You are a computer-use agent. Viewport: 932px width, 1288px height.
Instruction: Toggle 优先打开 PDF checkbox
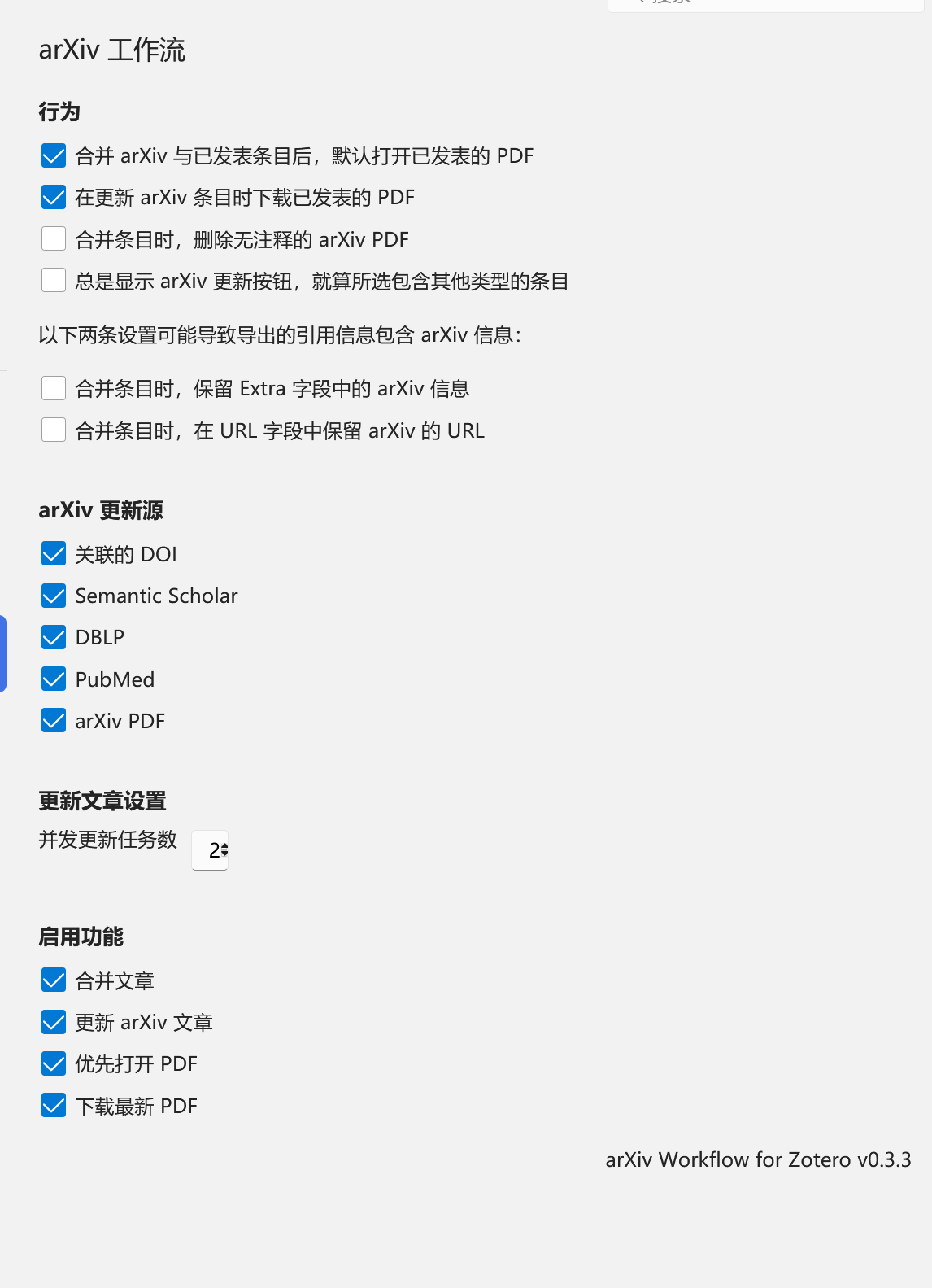click(x=54, y=1063)
